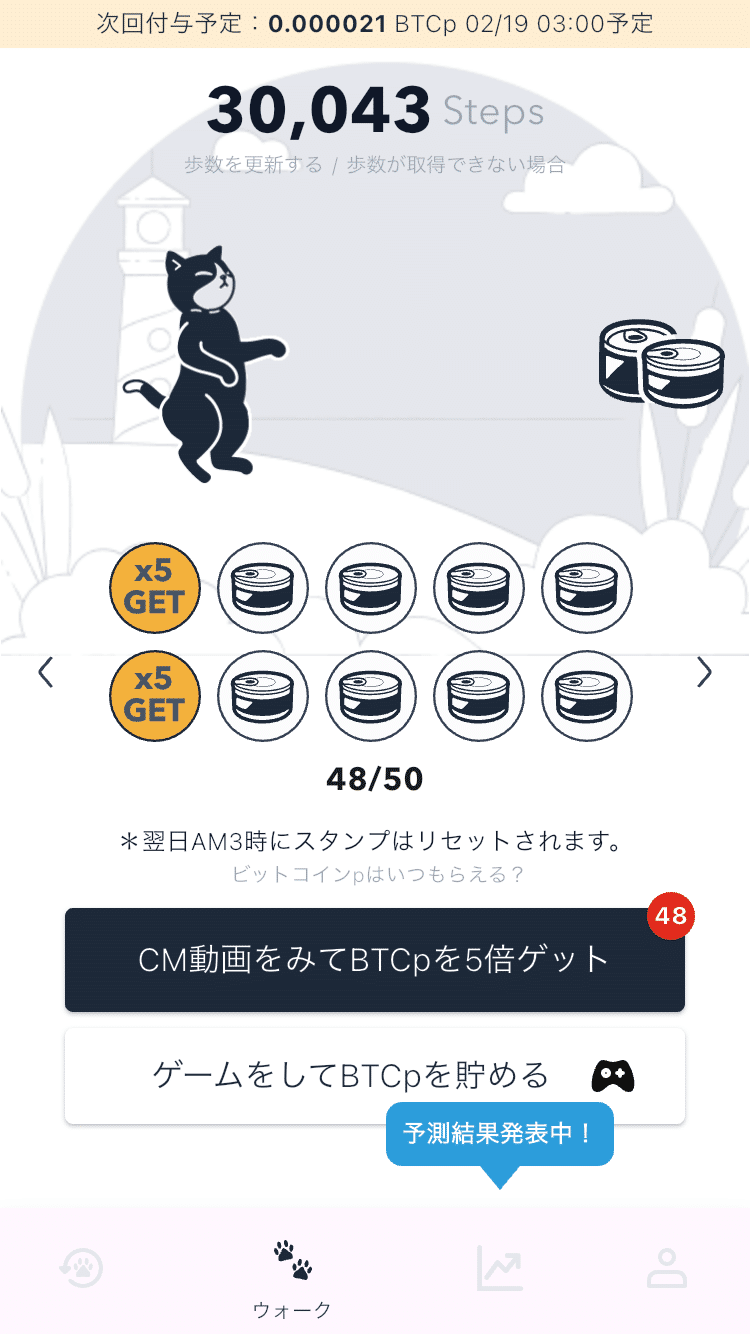750x1334 pixels.
Task: Advance stamps with the right chevron
Action: 704,672
